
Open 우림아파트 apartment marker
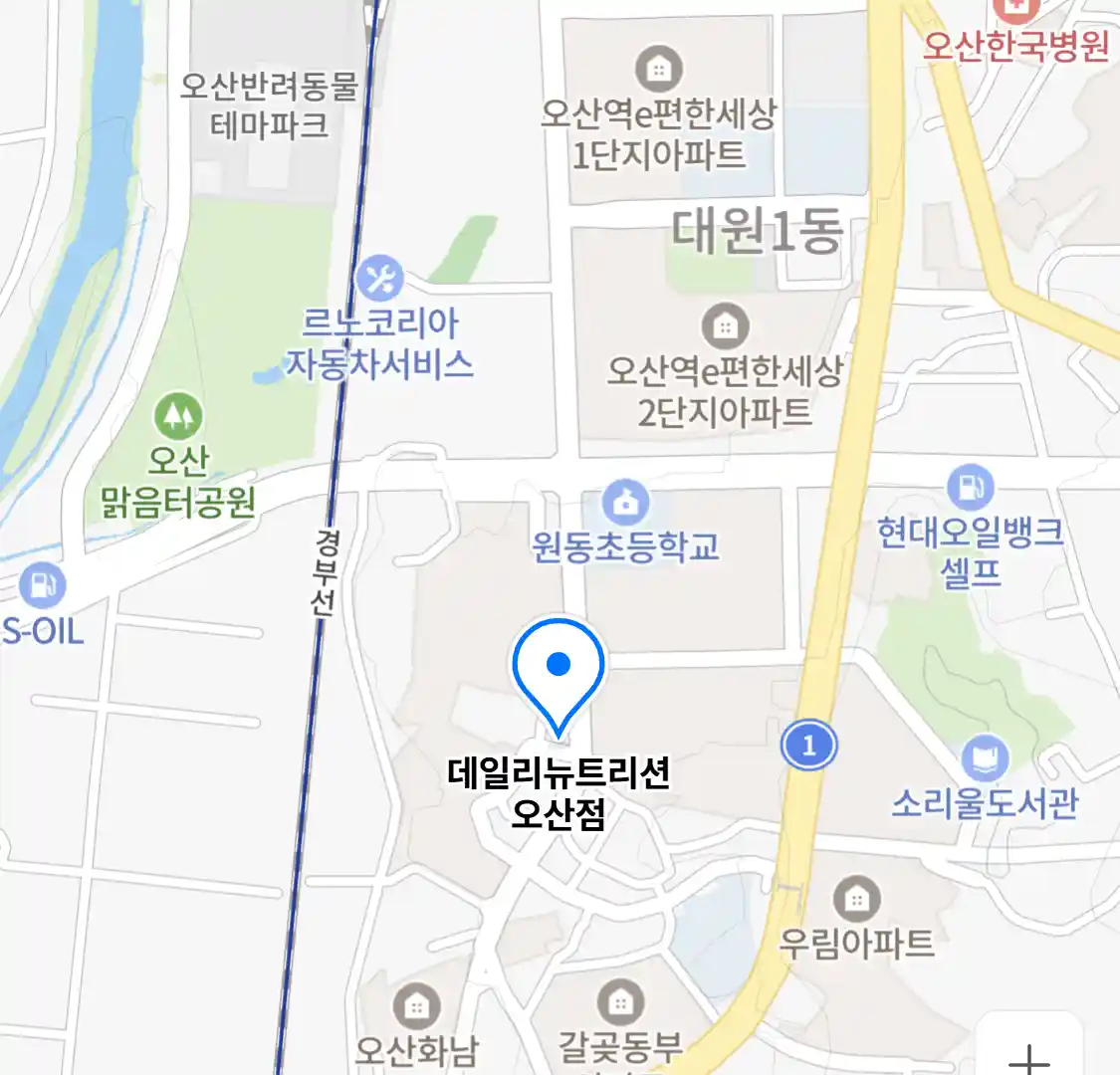click(x=856, y=900)
